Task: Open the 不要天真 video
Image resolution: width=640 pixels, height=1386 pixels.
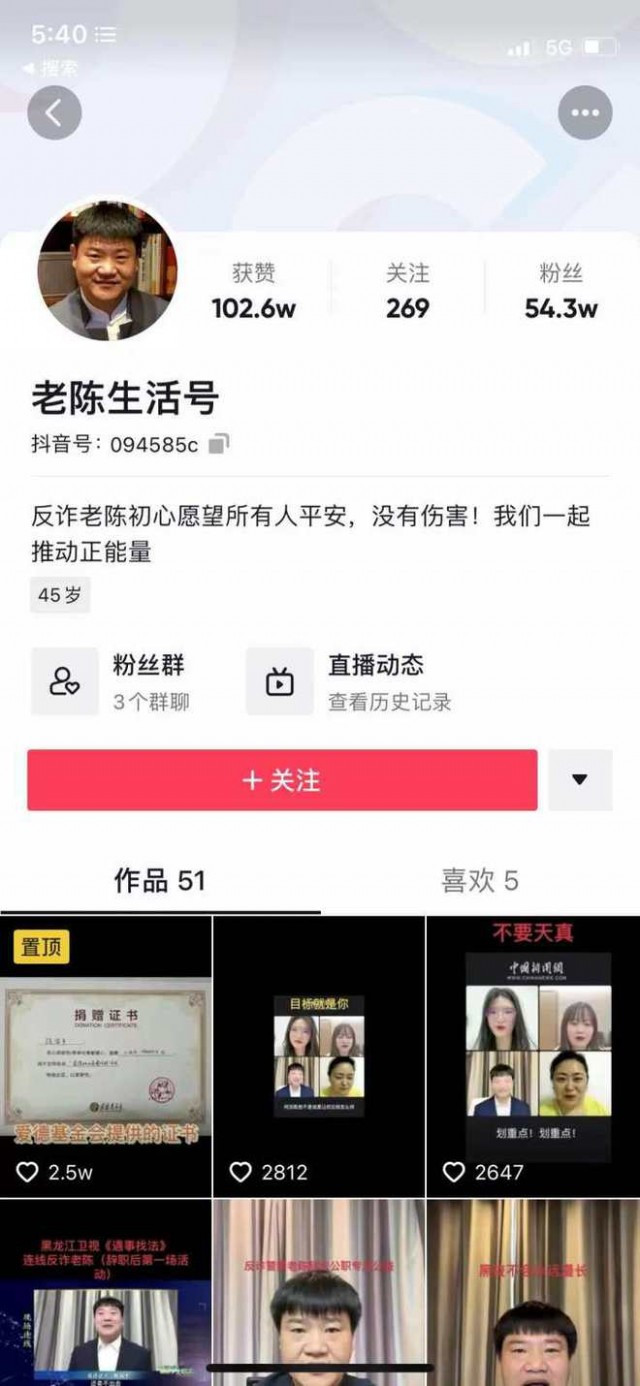Action: coord(533,1055)
